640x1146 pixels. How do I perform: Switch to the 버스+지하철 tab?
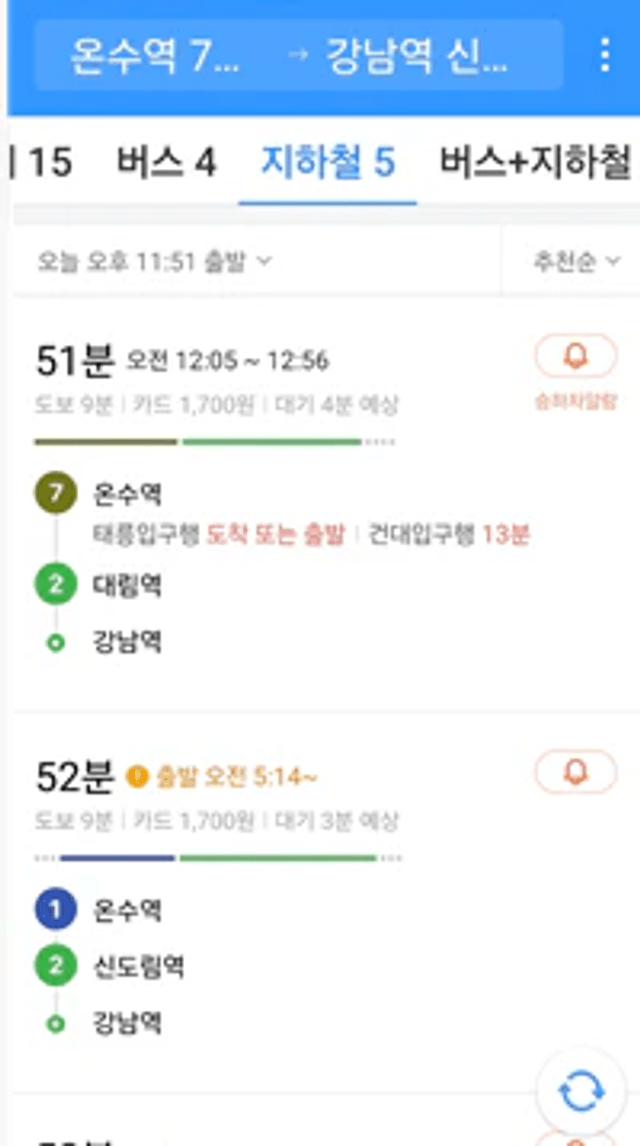click(x=535, y=162)
